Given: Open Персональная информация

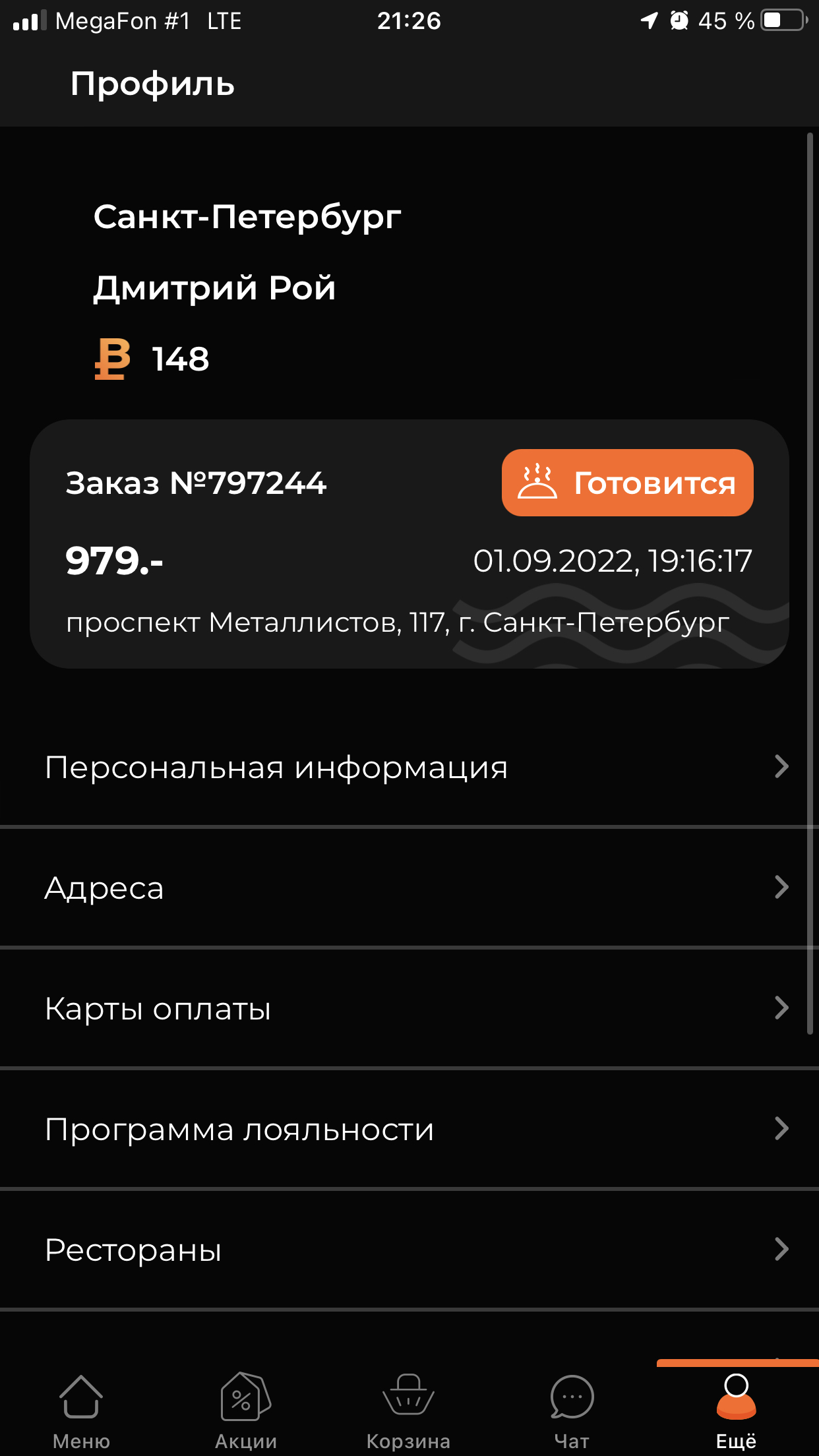Looking at the screenshot, I should 409,767.
